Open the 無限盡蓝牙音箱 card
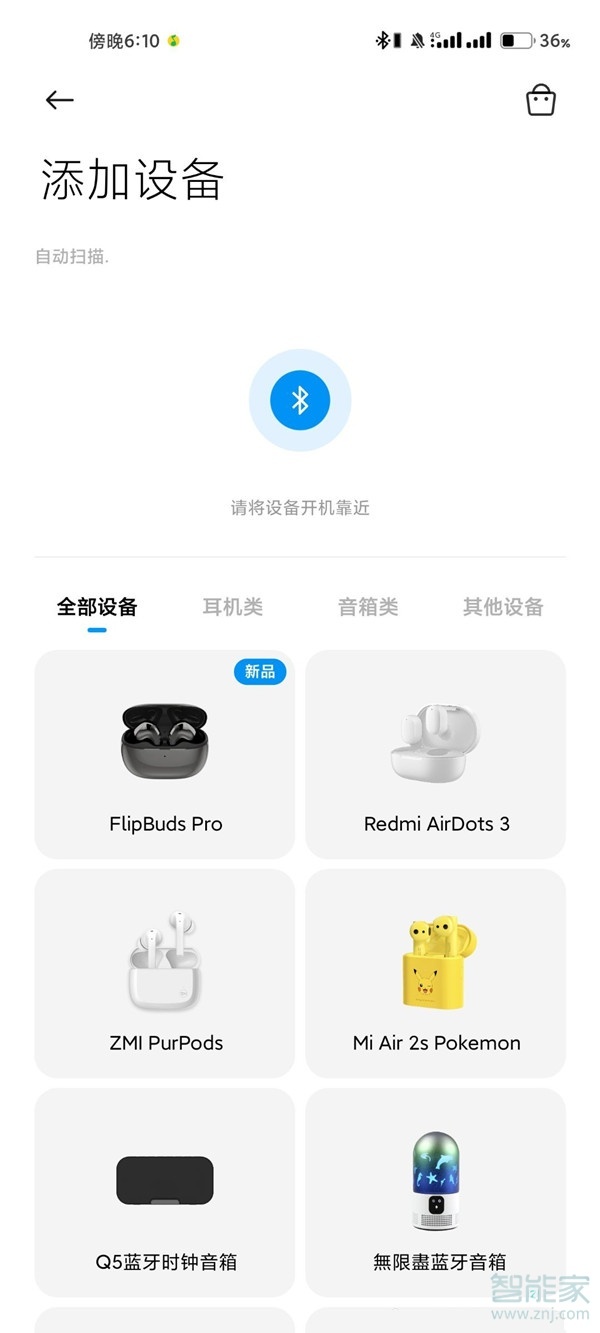The image size is (600, 1333). 436,1192
